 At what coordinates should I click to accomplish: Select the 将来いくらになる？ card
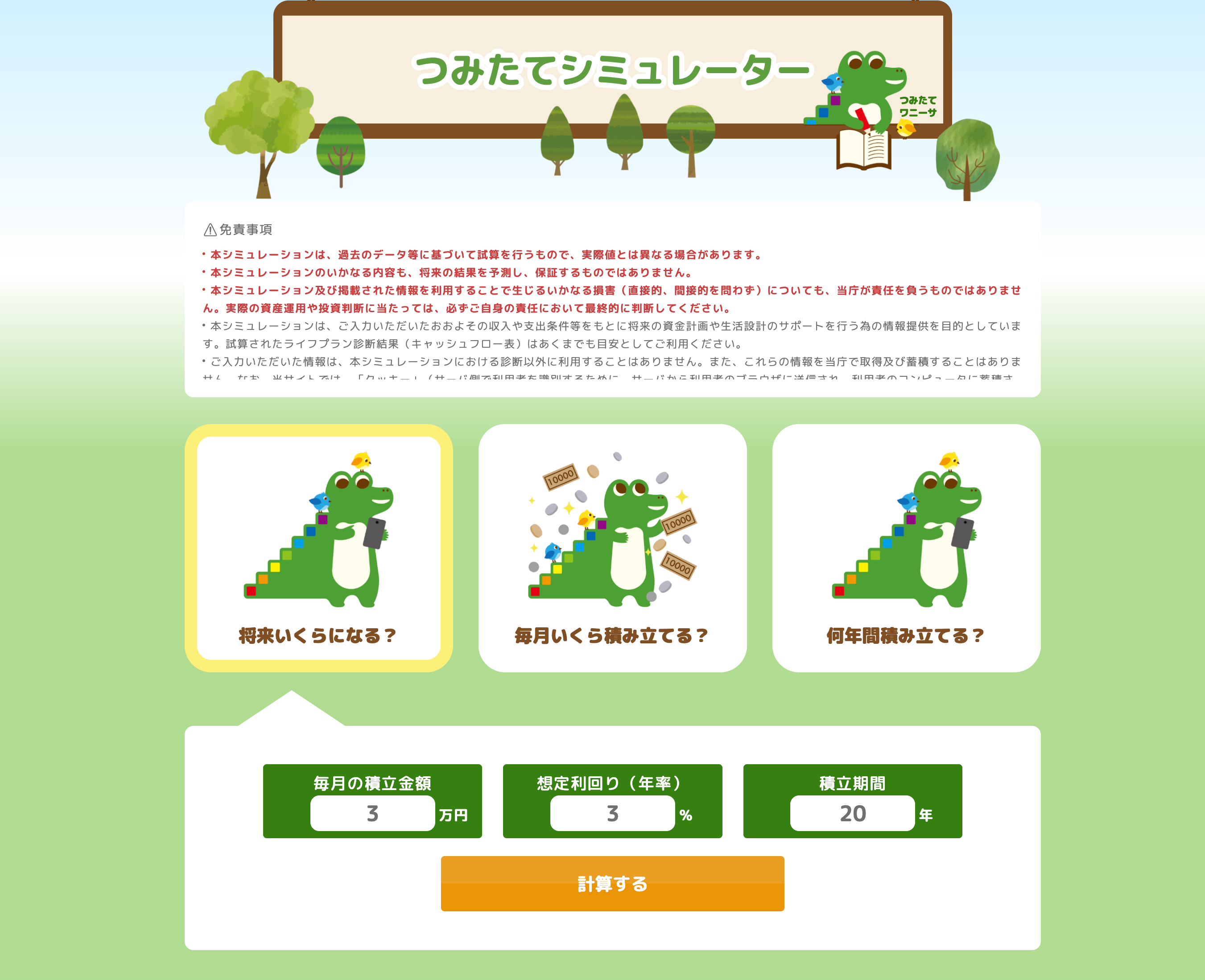318,548
